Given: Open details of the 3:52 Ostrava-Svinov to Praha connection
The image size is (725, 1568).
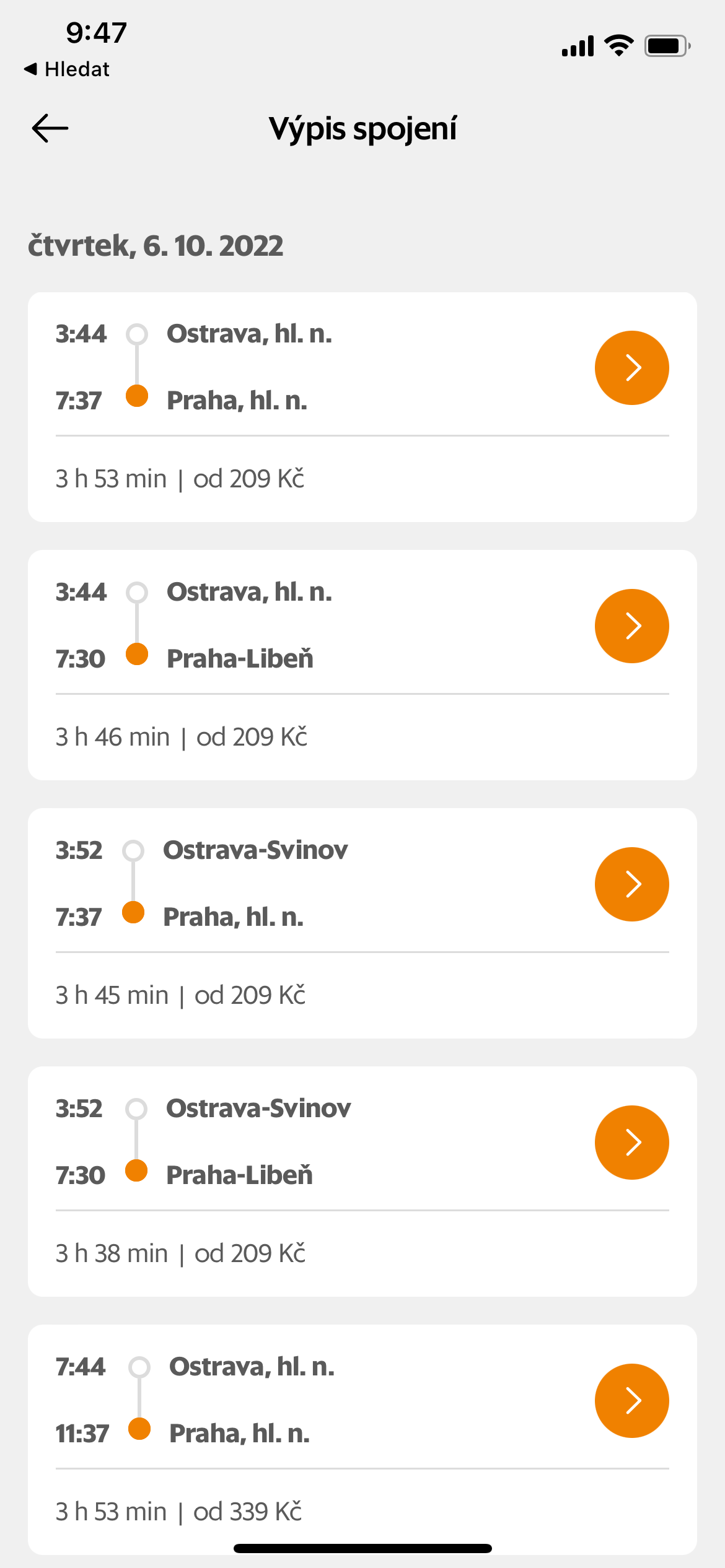Looking at the screenshot, I should click(x=631, y=884).
